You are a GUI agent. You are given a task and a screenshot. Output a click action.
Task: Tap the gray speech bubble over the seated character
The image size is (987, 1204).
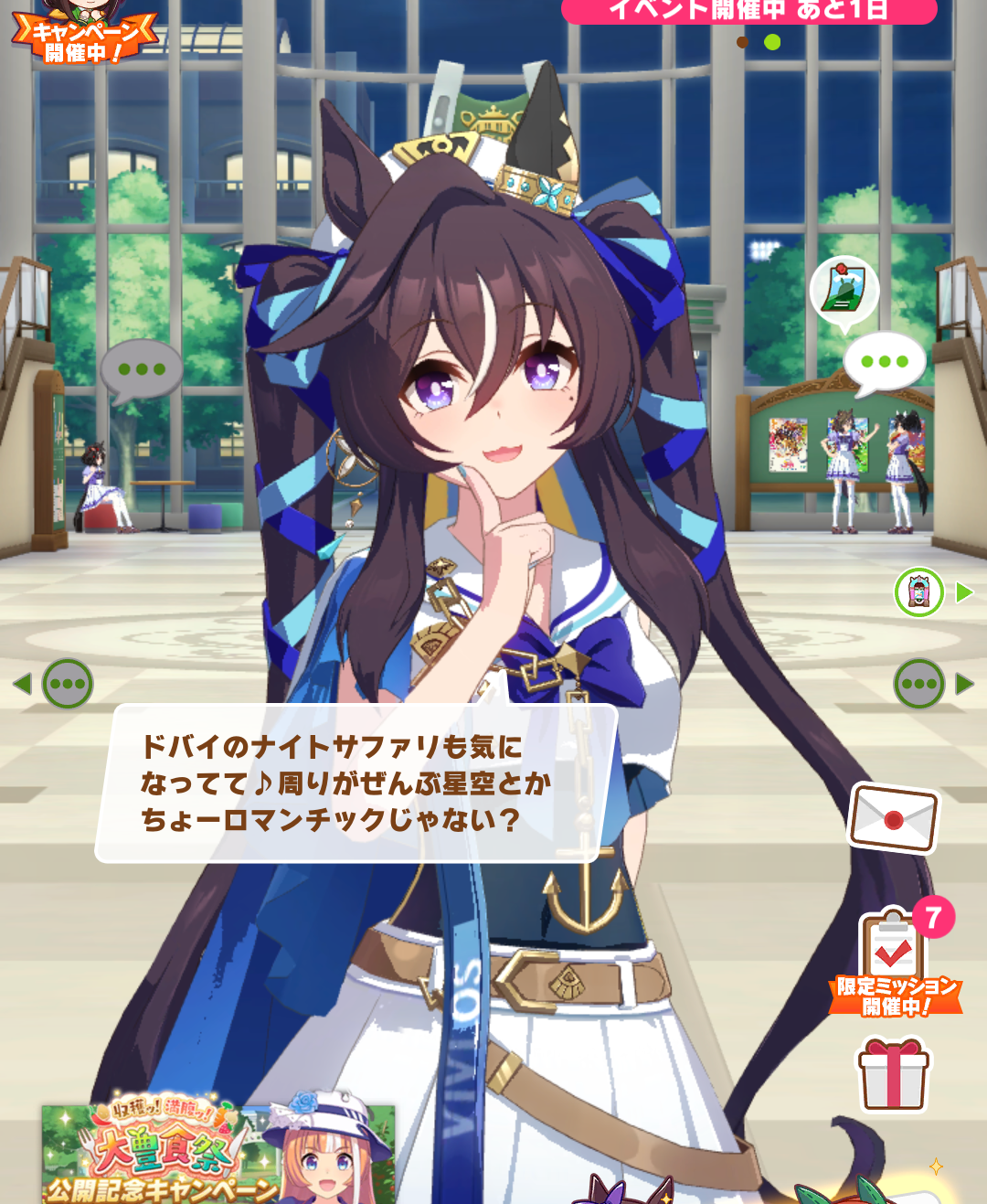click(141, 370)
